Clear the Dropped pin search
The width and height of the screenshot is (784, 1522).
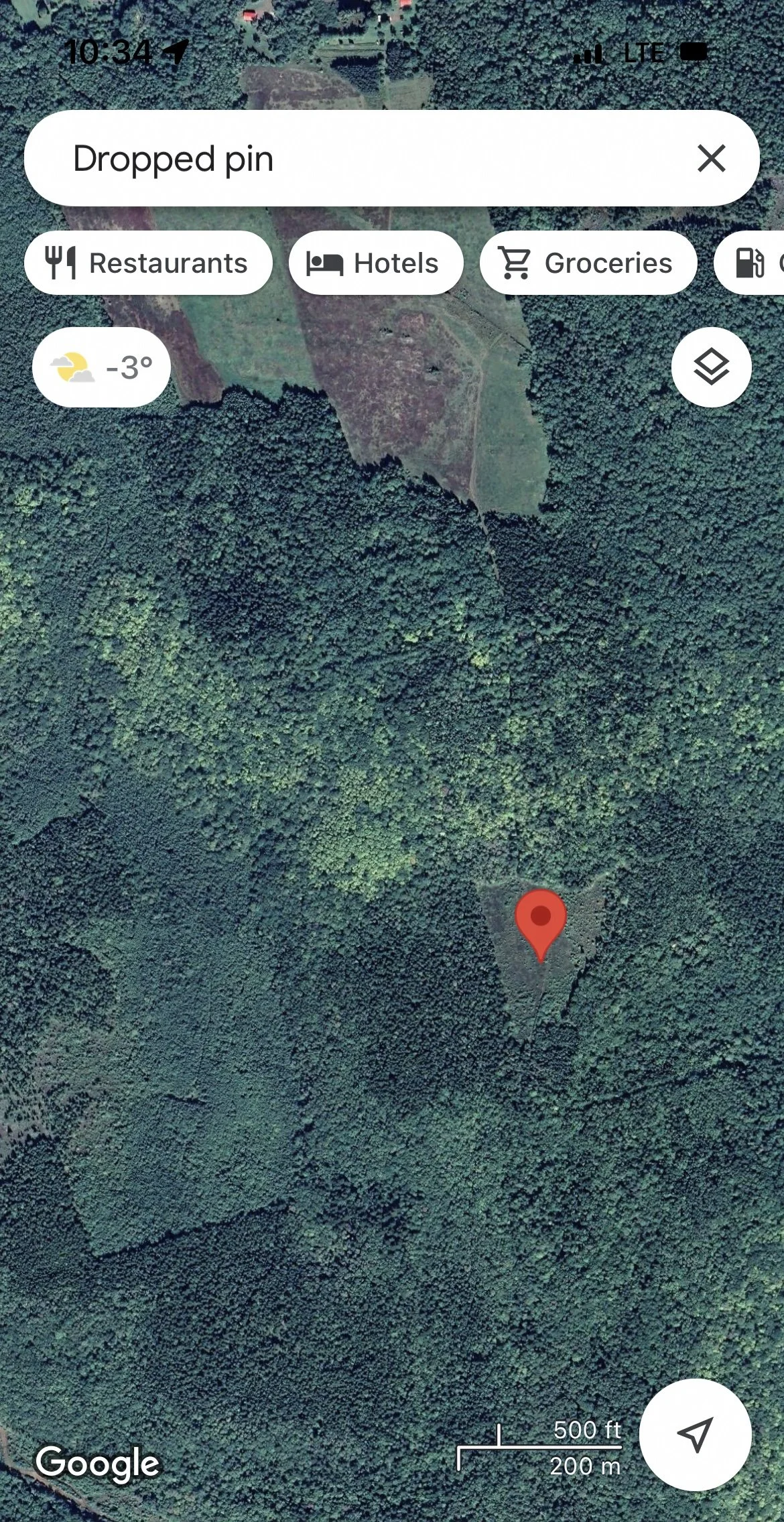[711, 159]
